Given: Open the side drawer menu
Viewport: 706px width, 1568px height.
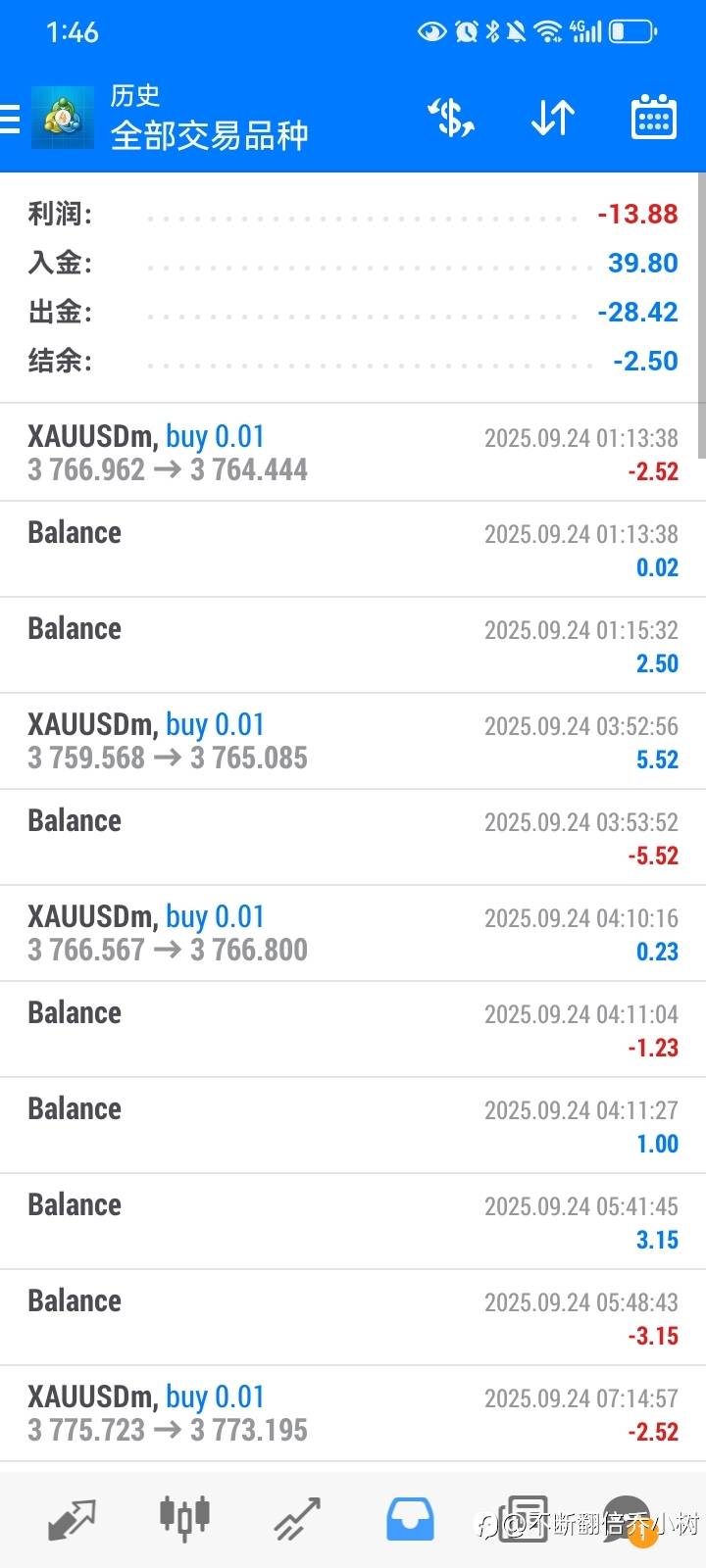Looking at the screenshot, I should coord(10,119).
